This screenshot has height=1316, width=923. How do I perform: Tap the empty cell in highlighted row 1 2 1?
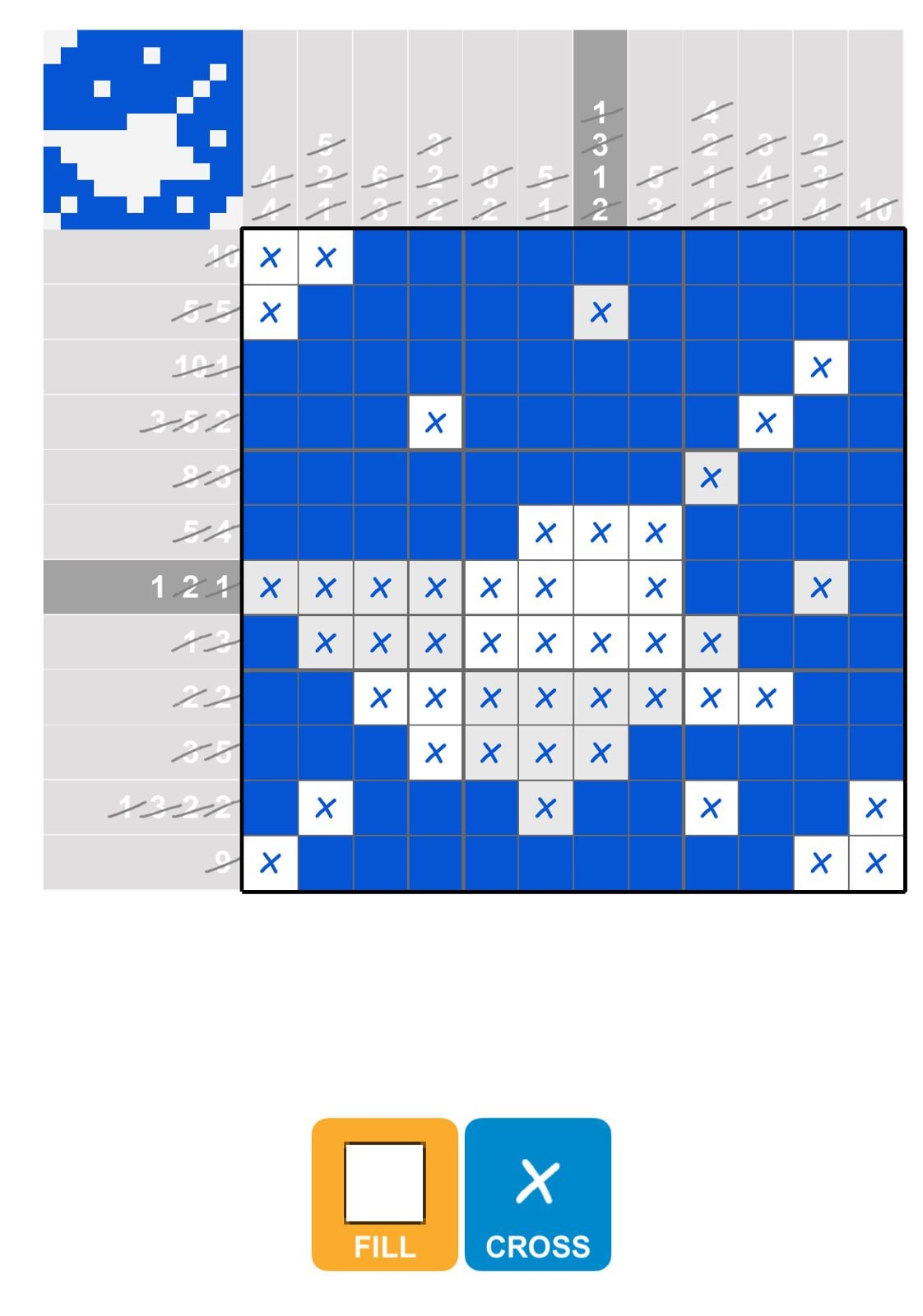click(601, 588)
